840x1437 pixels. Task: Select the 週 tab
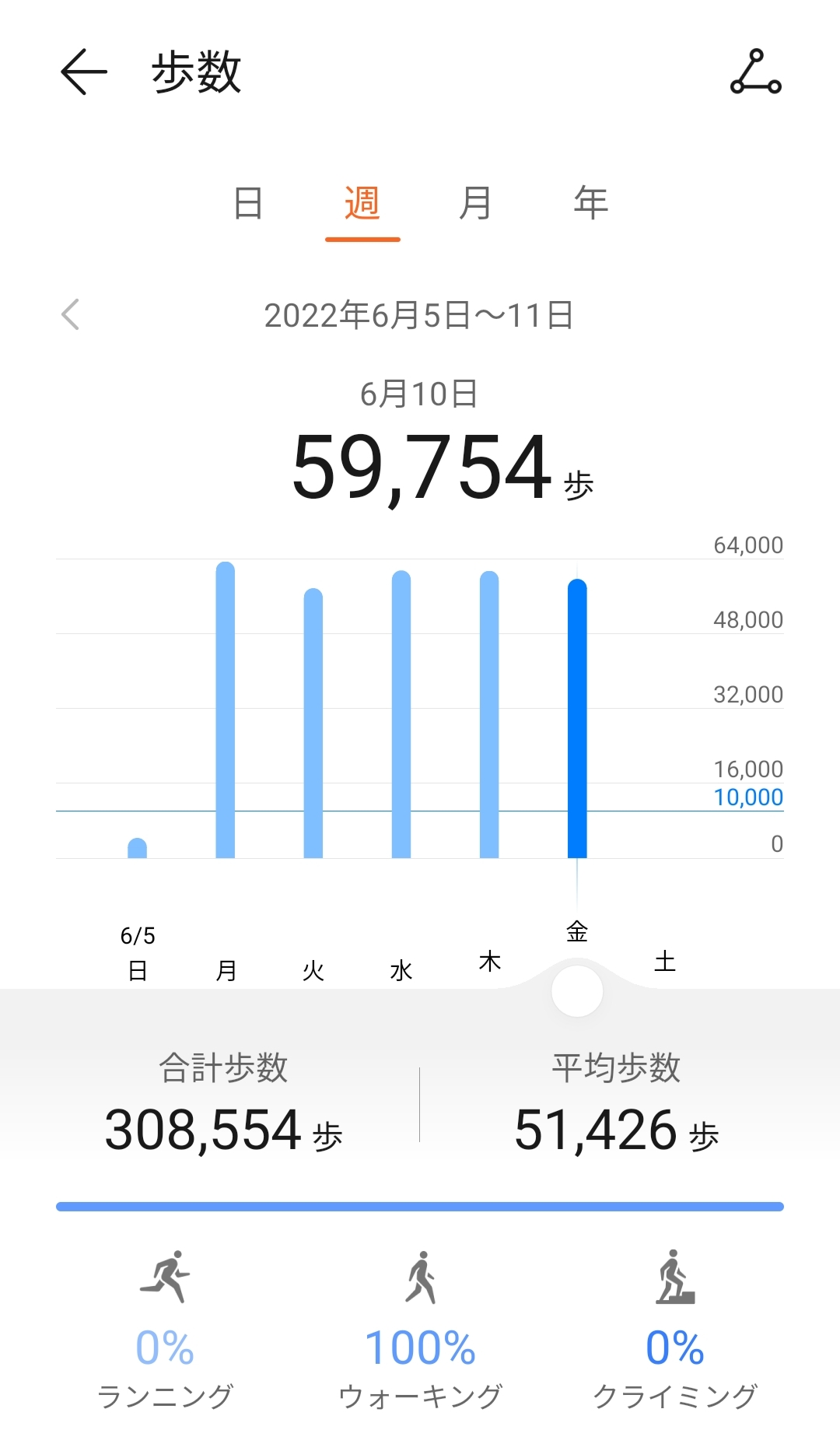coord(362,204)
